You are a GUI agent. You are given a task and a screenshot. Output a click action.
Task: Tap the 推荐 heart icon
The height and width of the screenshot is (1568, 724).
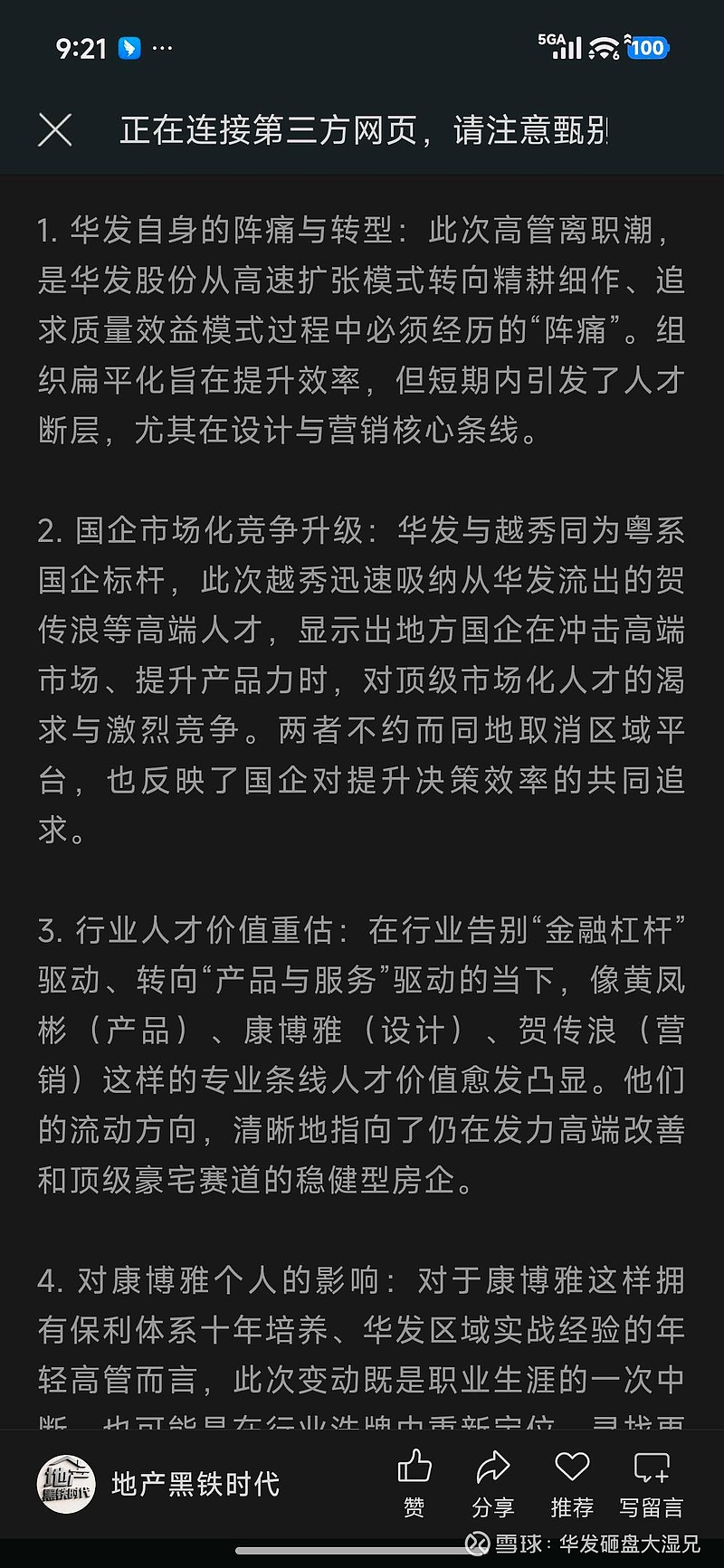click(x=570, y=1467)
